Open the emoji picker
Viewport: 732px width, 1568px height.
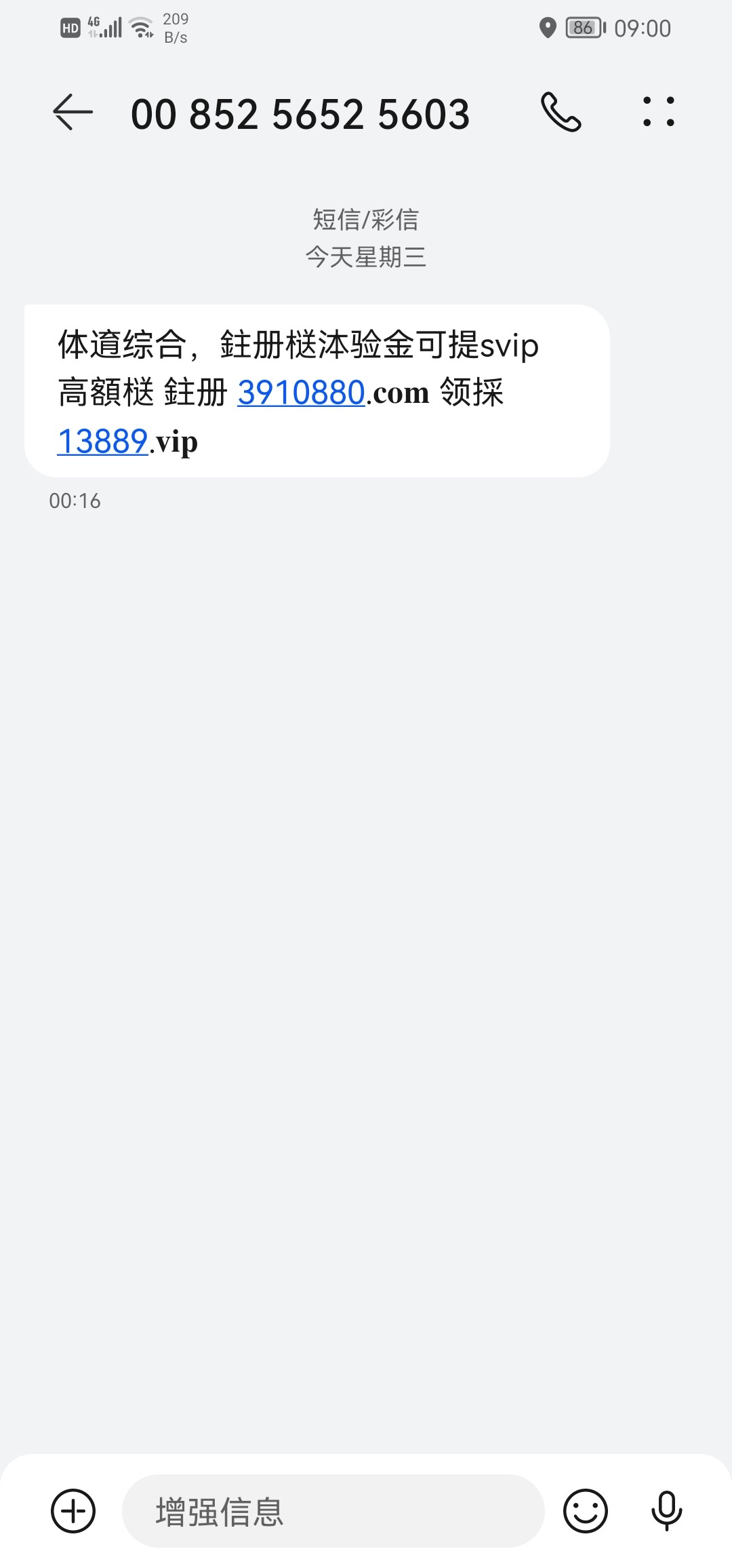pos(586,1511)
